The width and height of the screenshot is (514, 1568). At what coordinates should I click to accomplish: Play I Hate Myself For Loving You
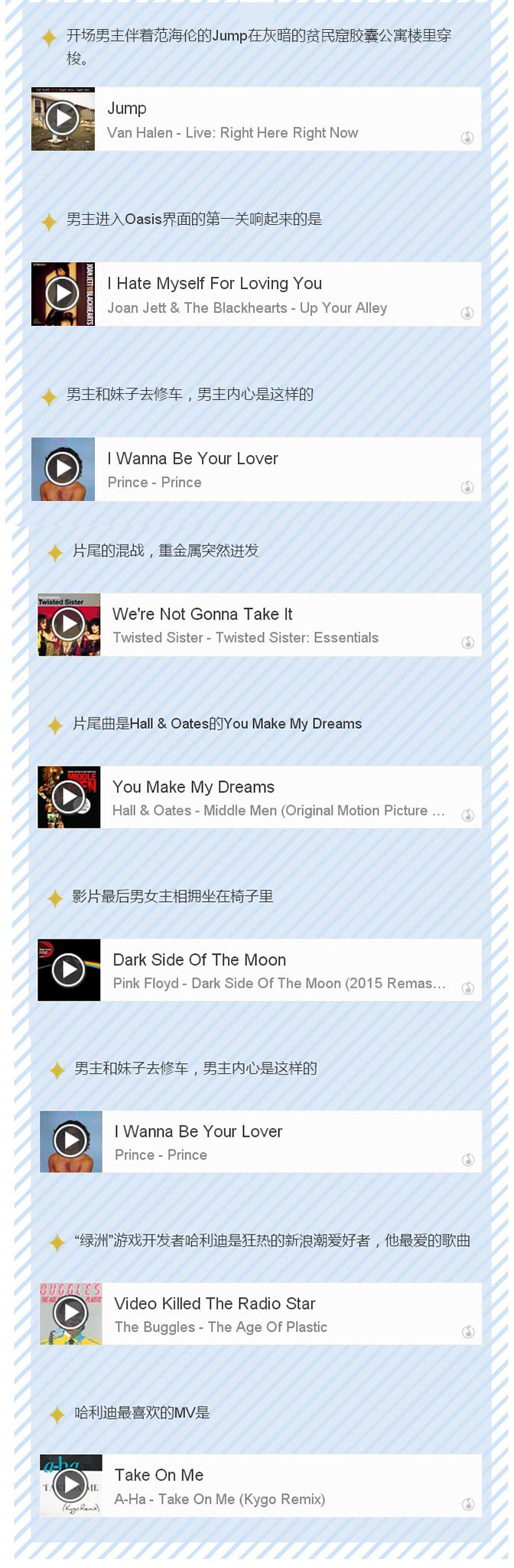(x=62, y=294)
